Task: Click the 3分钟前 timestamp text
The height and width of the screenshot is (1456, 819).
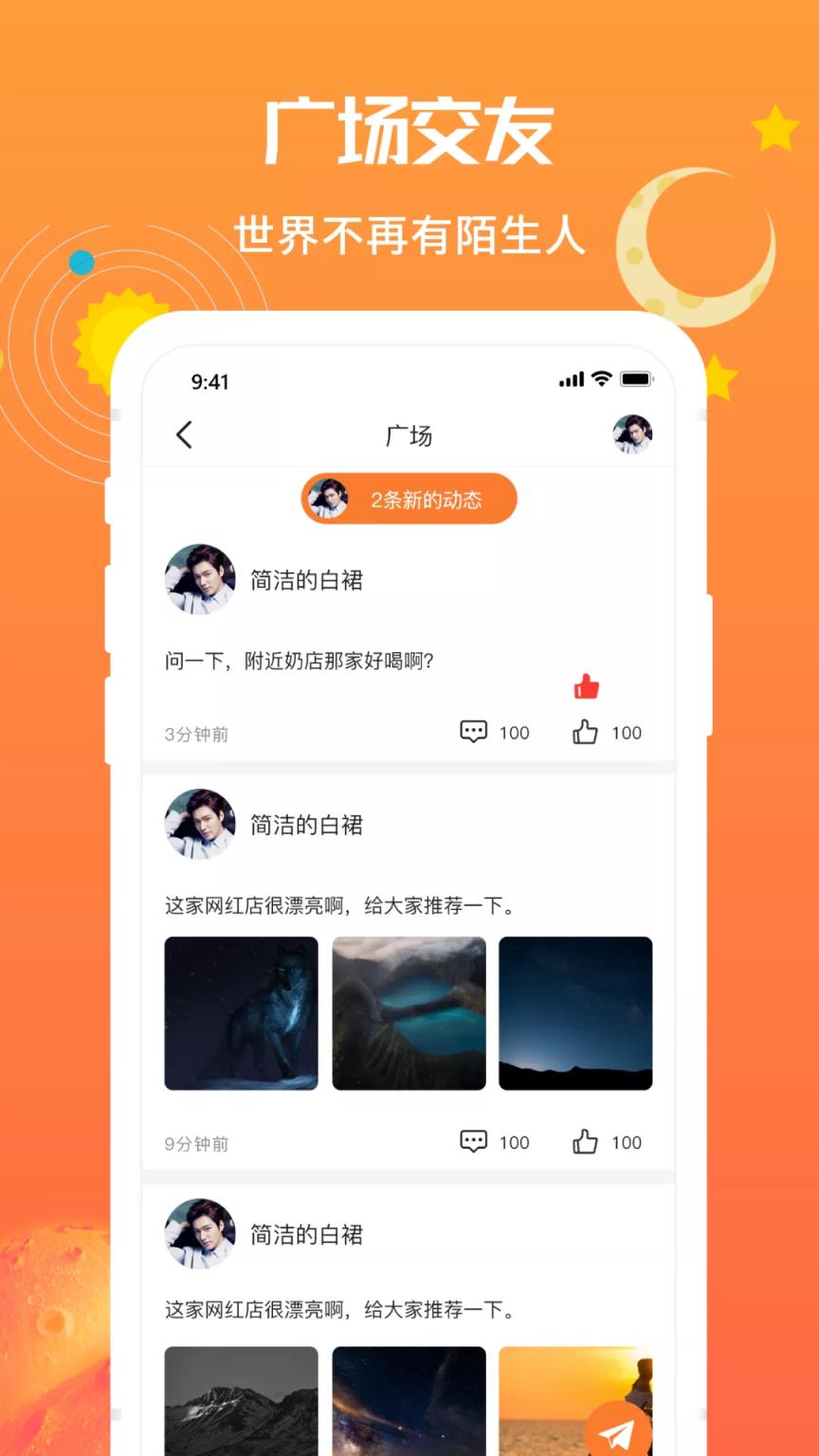Action: pyautogui.click(x=195, y=733)
